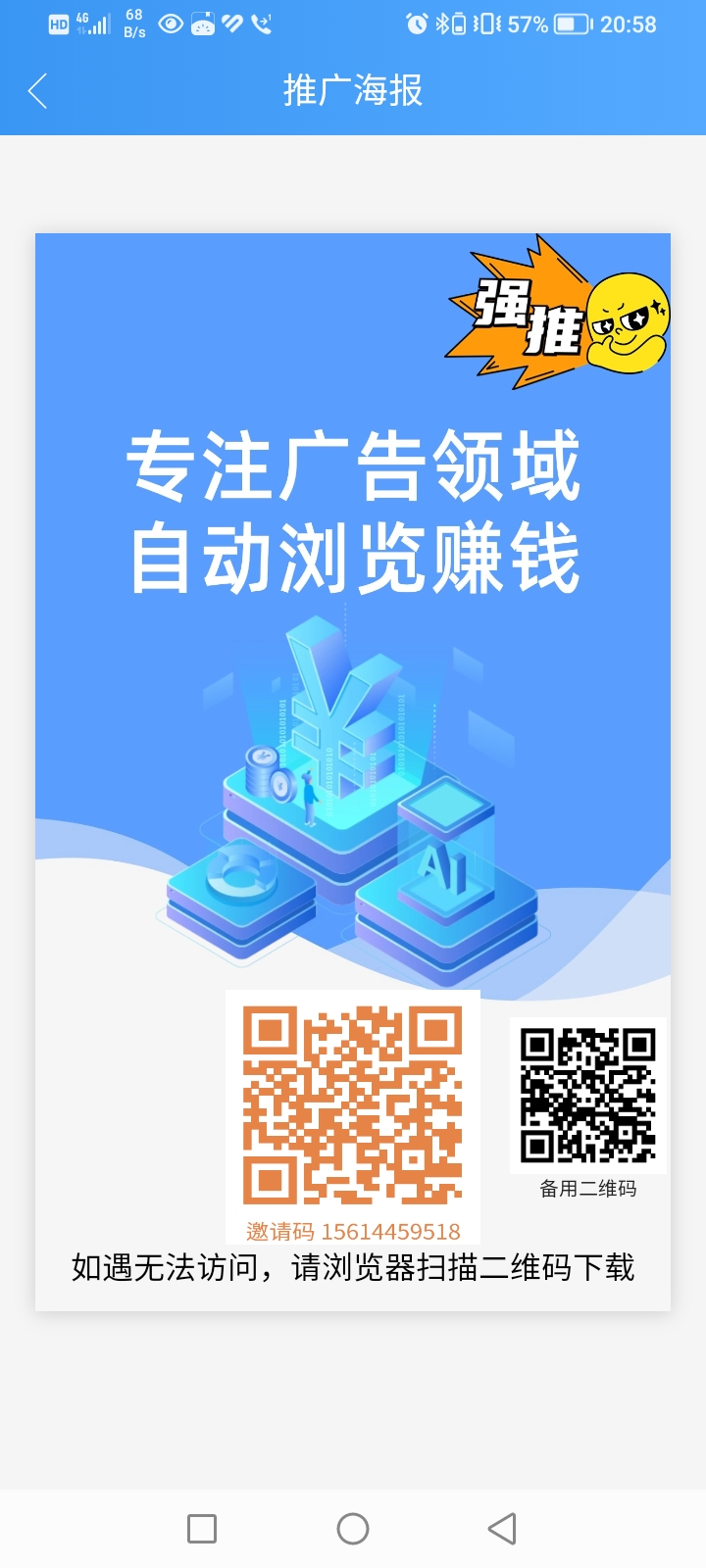This screenshot has height=1568, width=706.
Task: Select the invitation code 15614459518
Action: [355, 1229]
